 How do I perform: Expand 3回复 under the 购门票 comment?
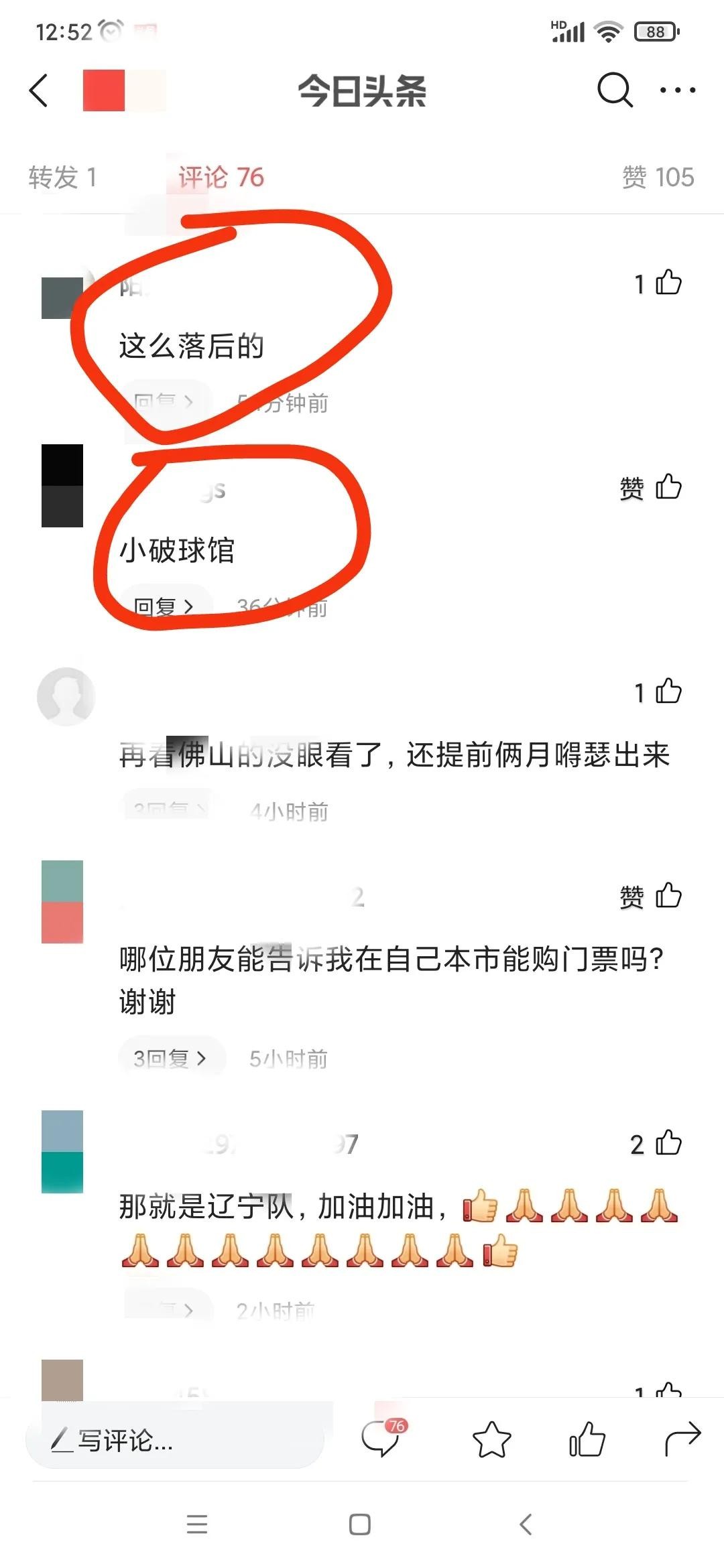(170, 1058)
